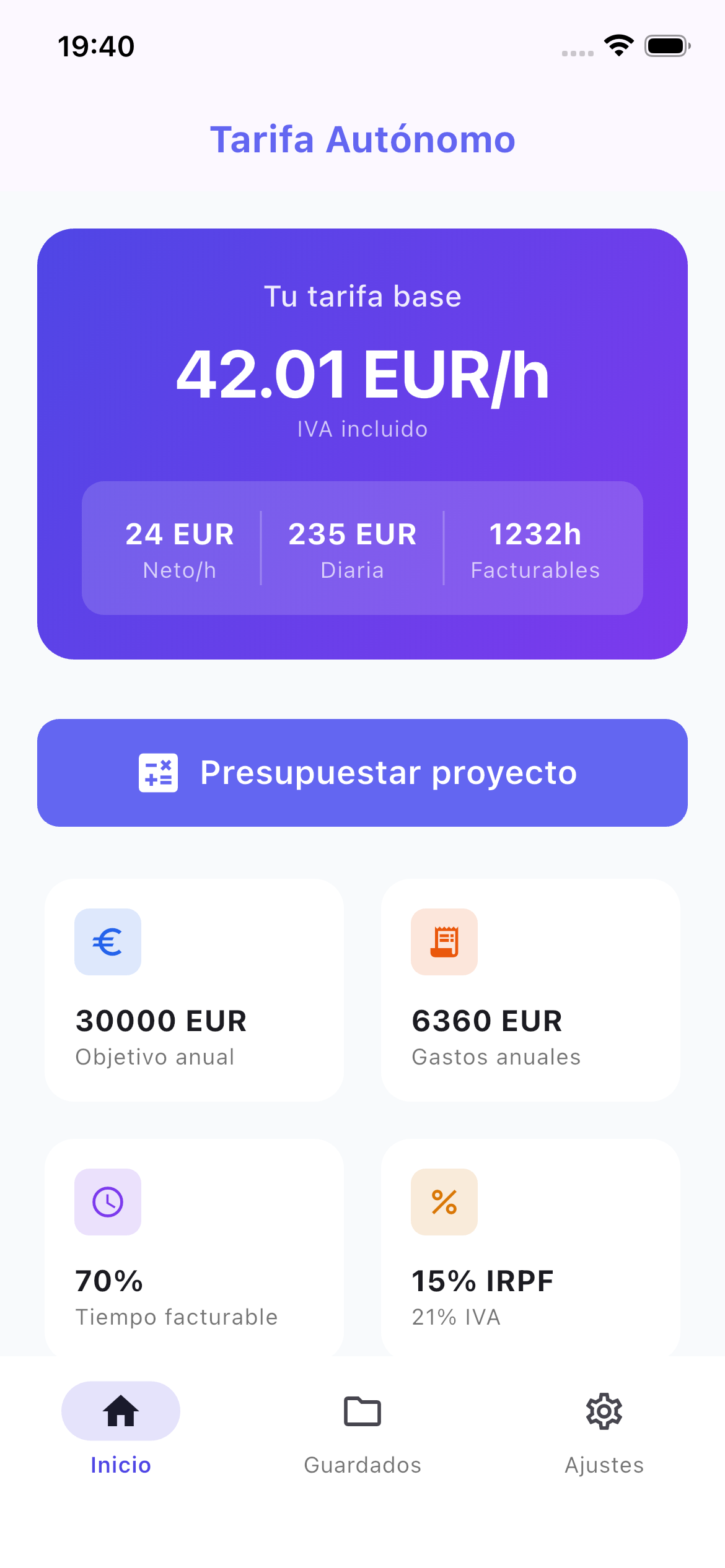The image size is (725, 1568).
Task: Select the euro icon above Objetivo anual
Action: click(x=107, y=942)
